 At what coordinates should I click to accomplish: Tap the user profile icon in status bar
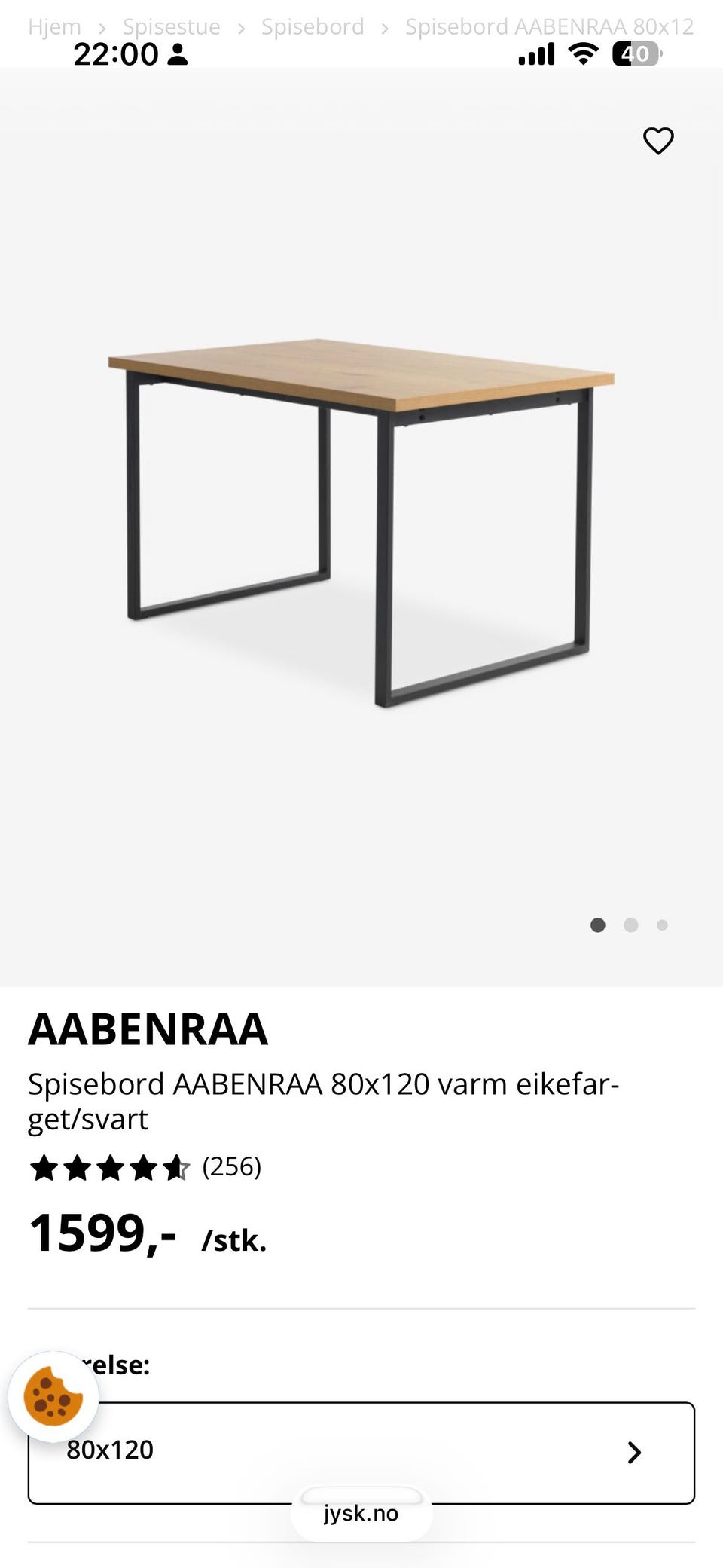tap(178, 53)
